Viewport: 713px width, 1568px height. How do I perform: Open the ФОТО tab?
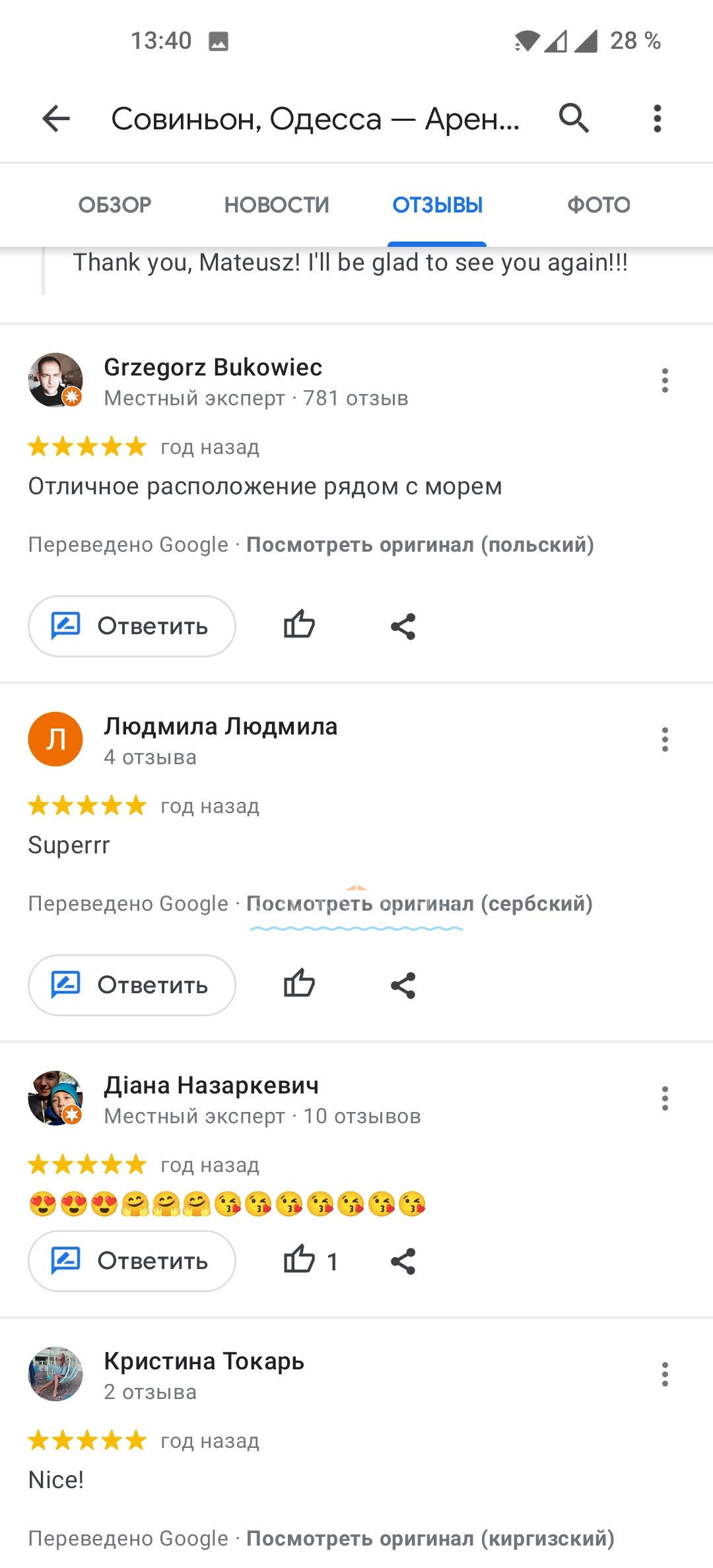[x=599, y=205]
